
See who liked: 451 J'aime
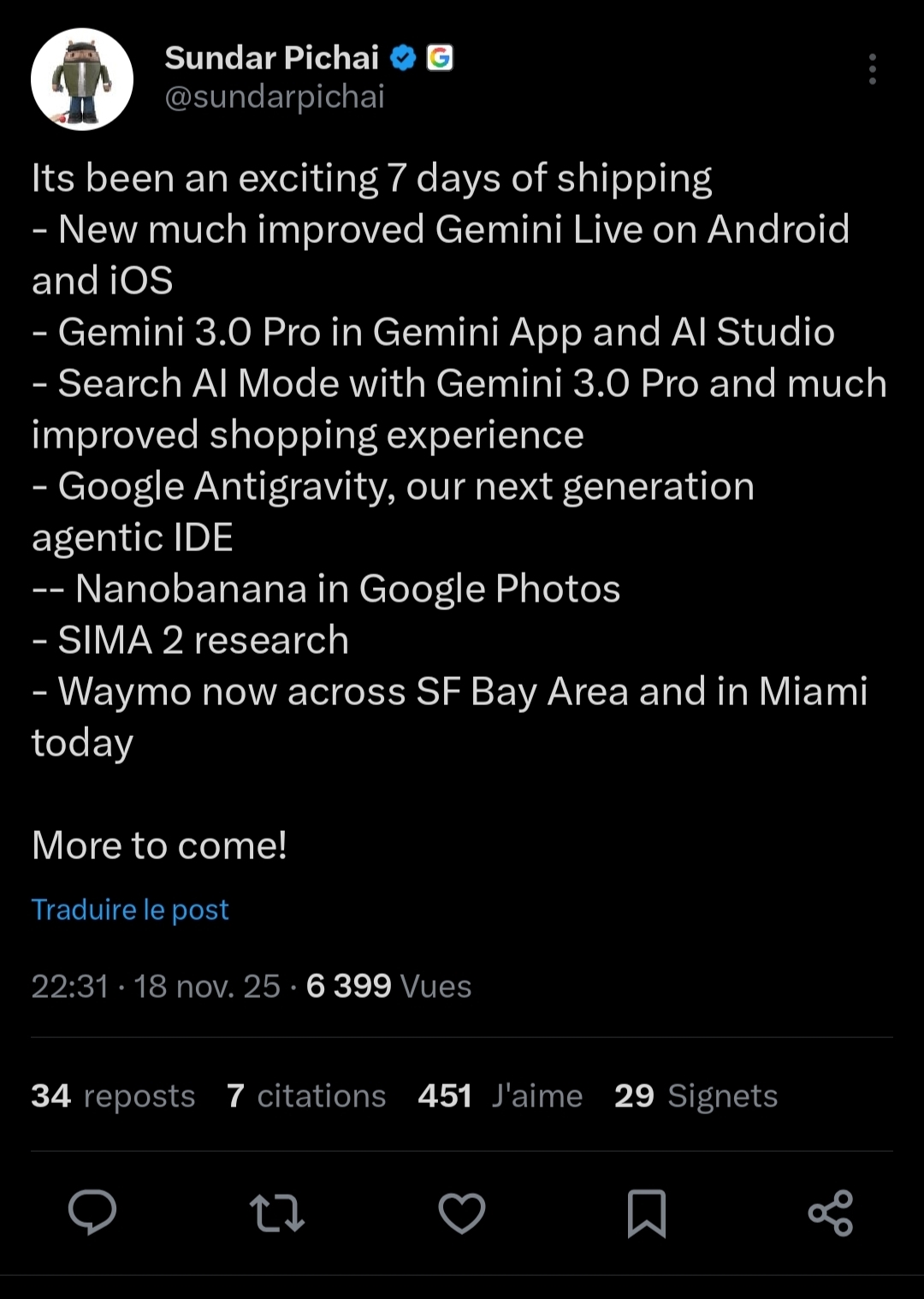(500, 1095)
